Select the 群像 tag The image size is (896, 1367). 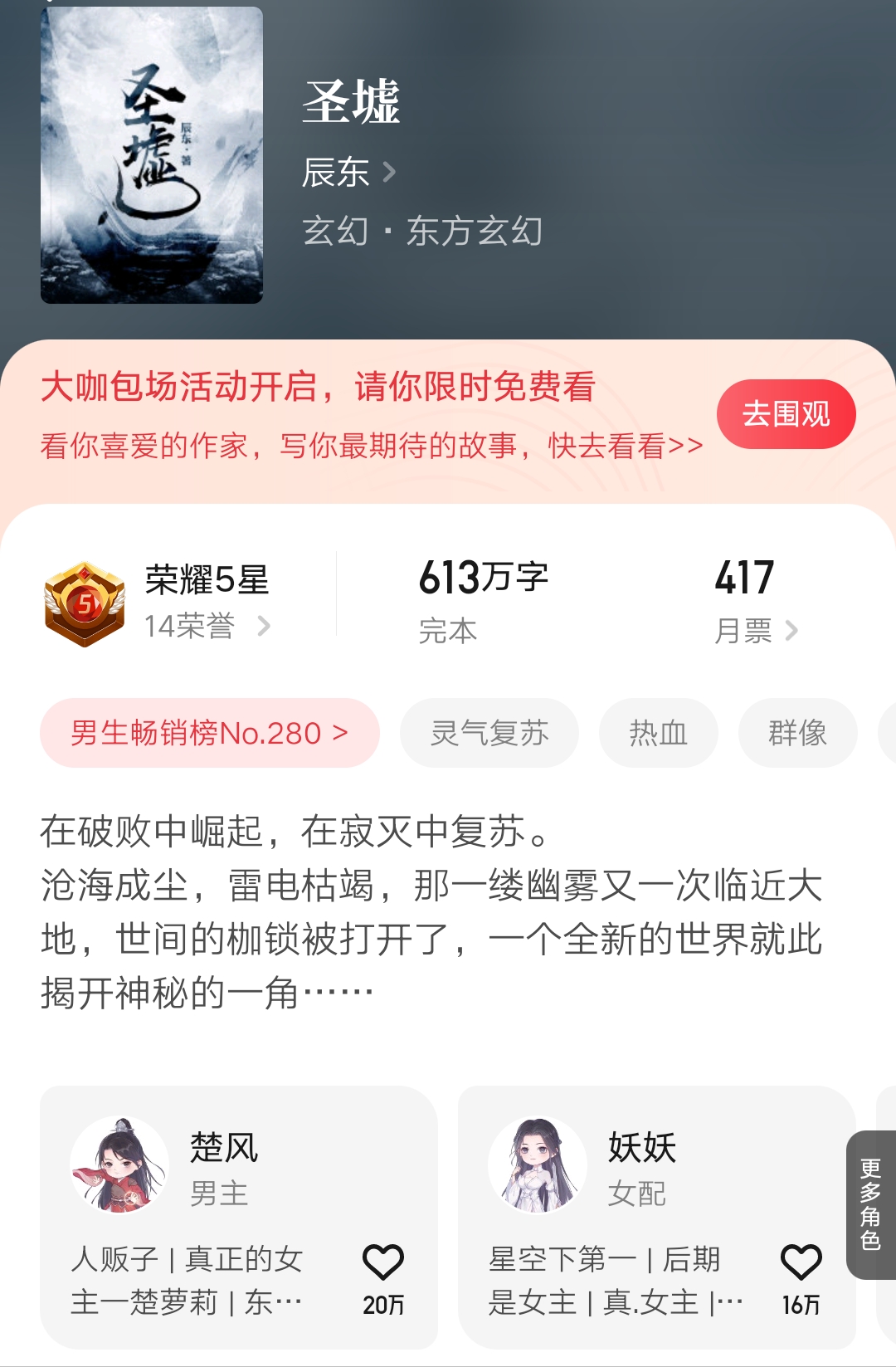click(797, 733)
